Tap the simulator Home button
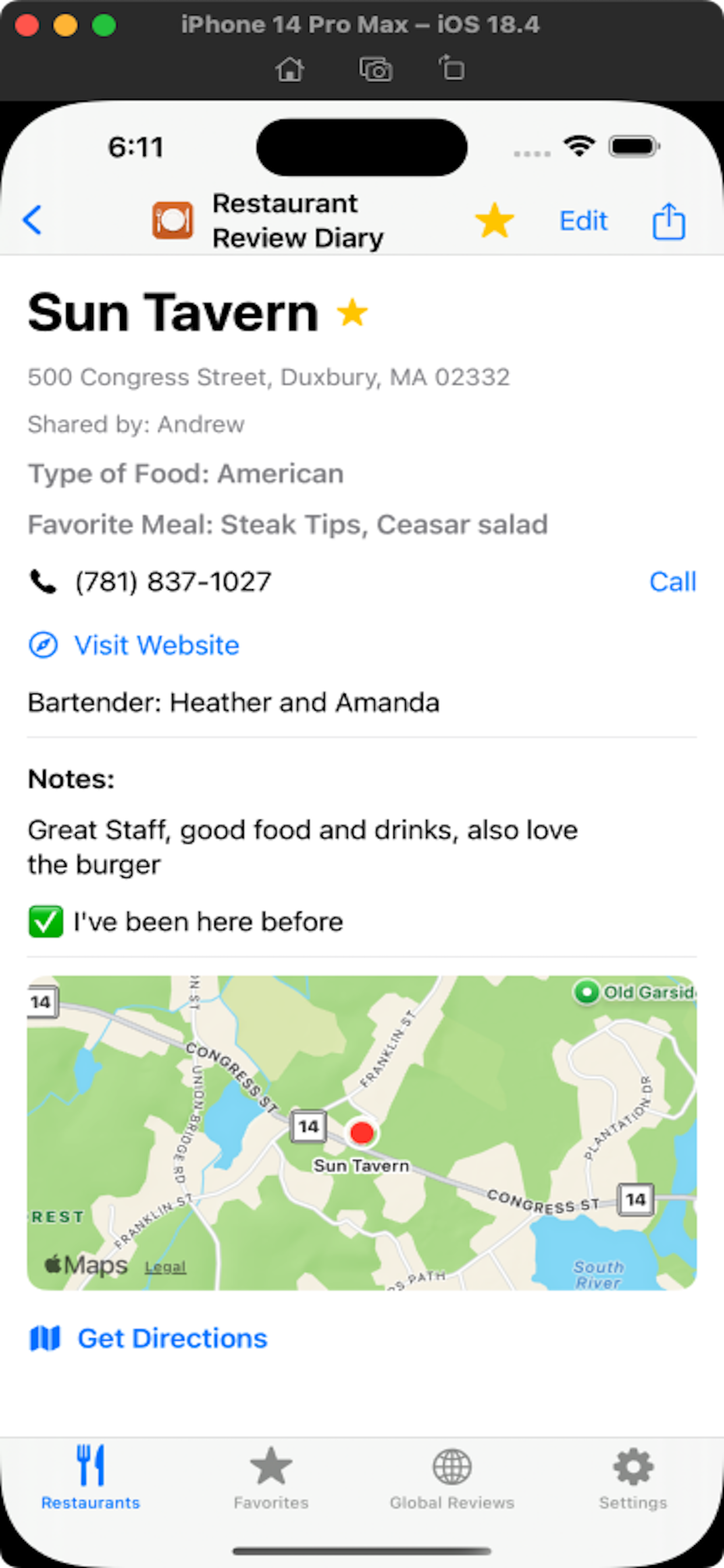Image resolution: width=724 pixels, height=1568 pixels. [290, 69]
